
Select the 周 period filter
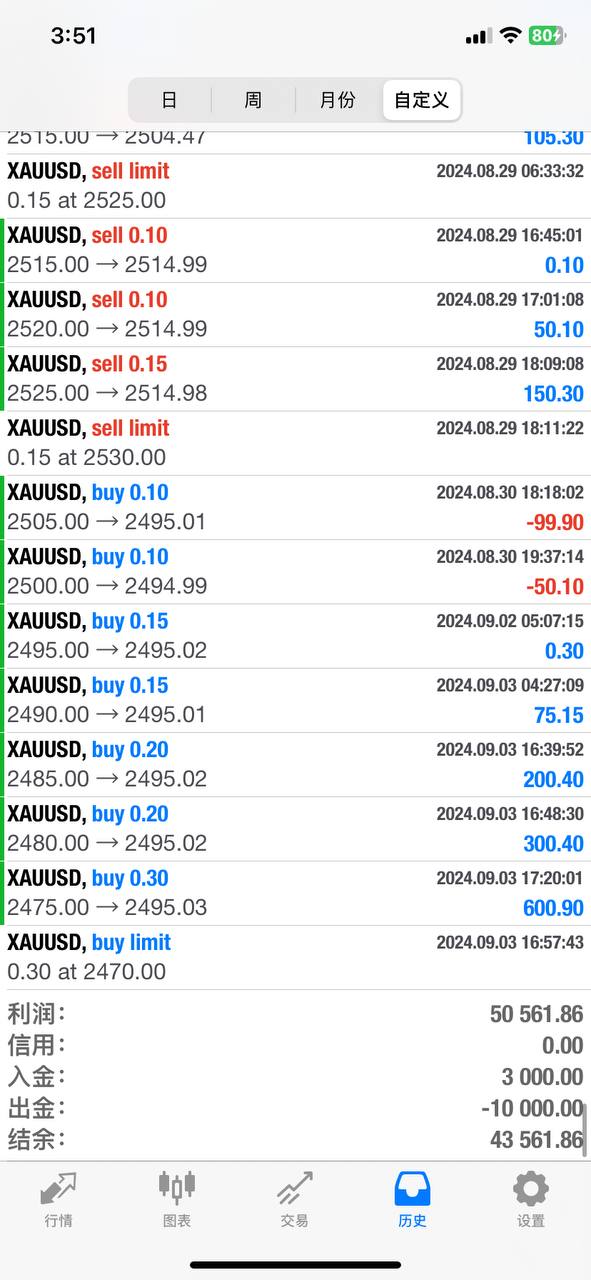coord(253,100)
